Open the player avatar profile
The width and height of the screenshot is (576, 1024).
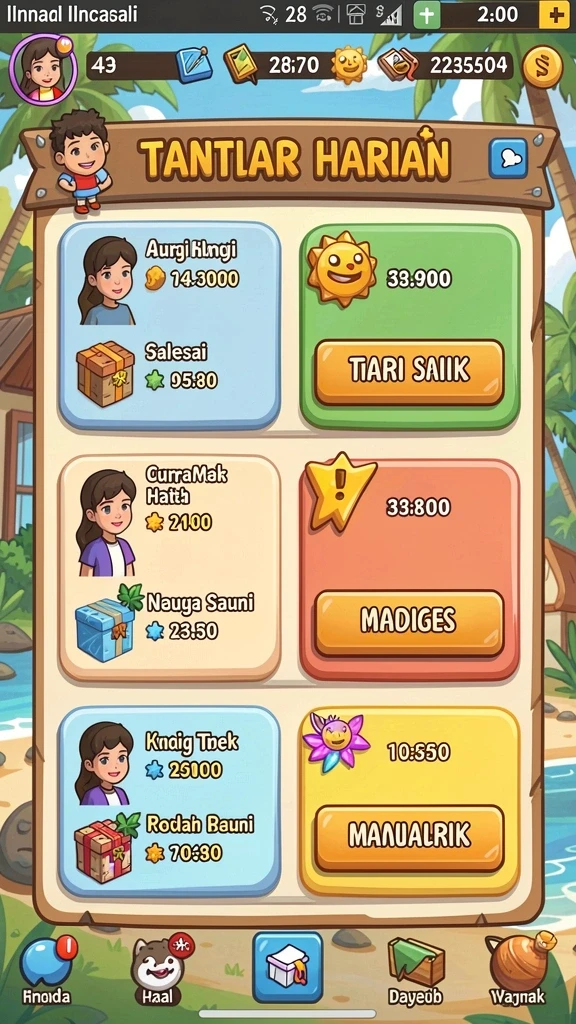click(x=44, y=69)
